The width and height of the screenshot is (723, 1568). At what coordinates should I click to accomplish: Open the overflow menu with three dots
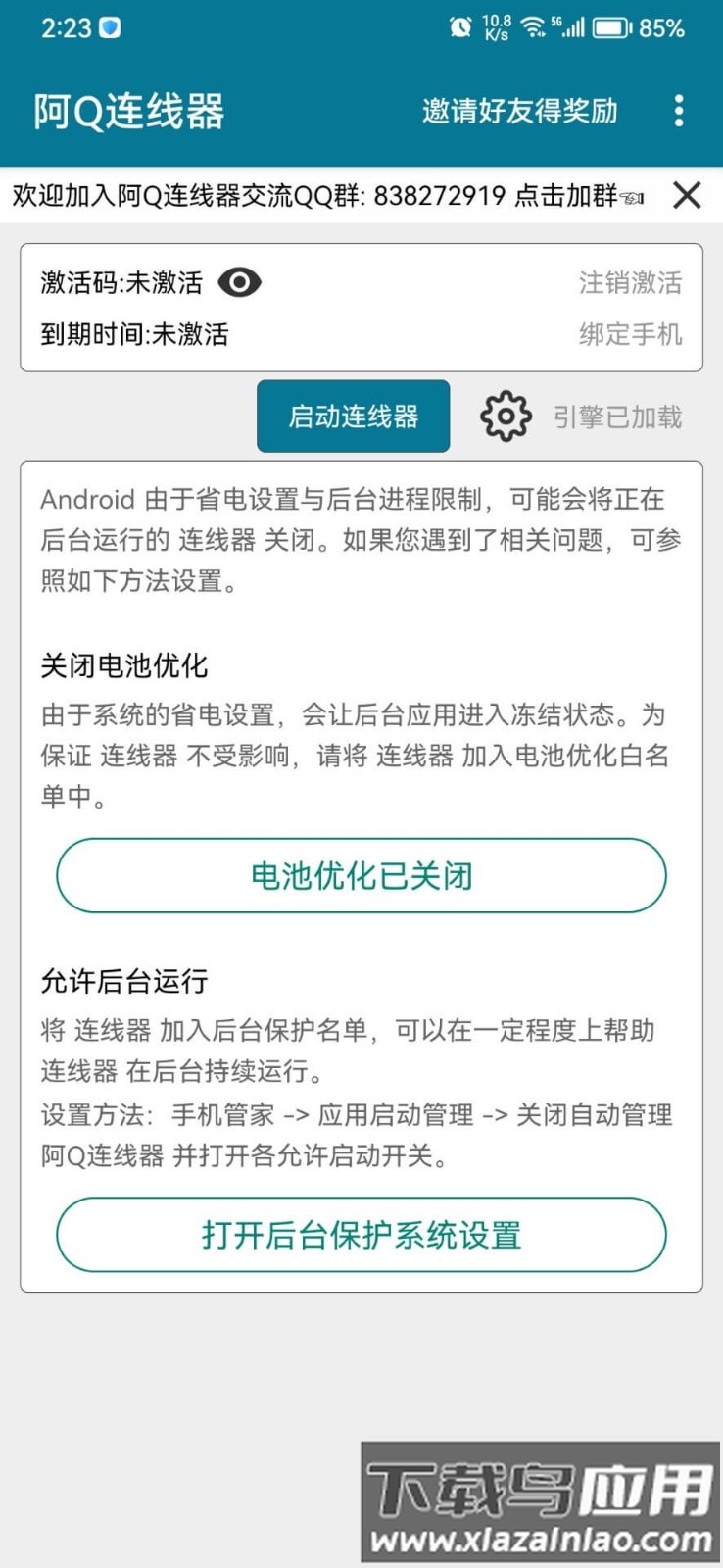679,112
